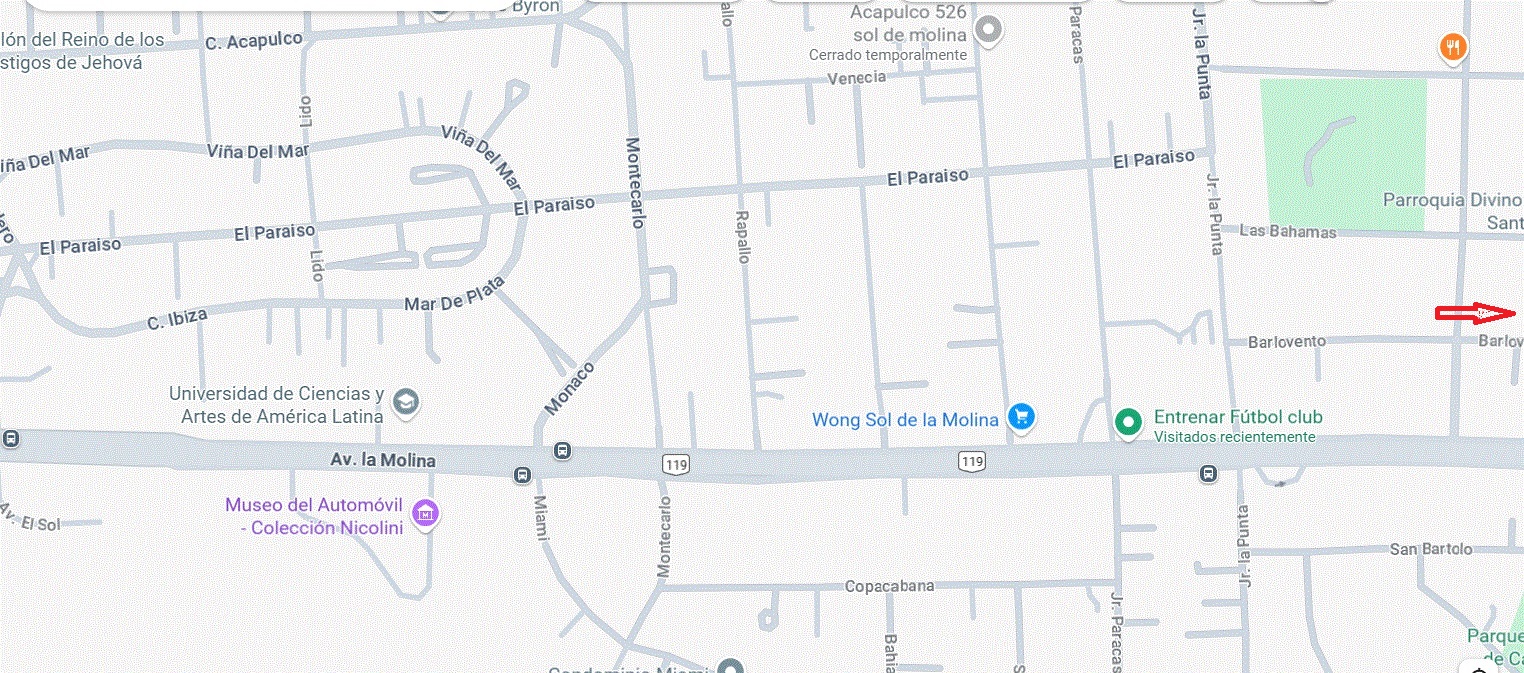The height and width of the screenshot is (673, 1524).
Task: Open the Parroquia Divino place label
Action: [x=1452, y=200]
